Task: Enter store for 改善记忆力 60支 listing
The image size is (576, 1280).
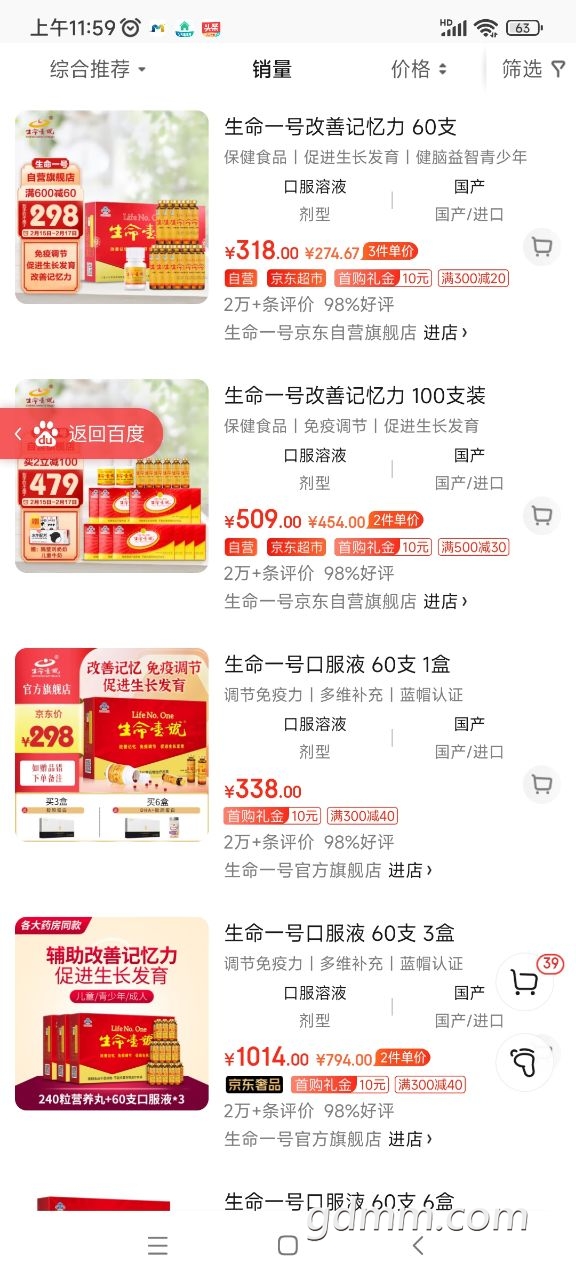Action: point(445,332)
